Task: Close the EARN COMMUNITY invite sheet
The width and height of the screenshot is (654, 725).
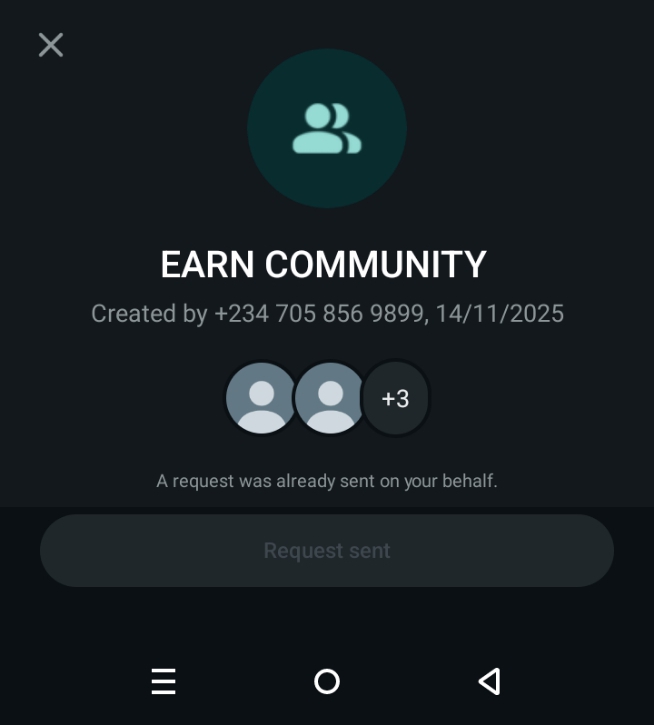Action: (51, 45)
